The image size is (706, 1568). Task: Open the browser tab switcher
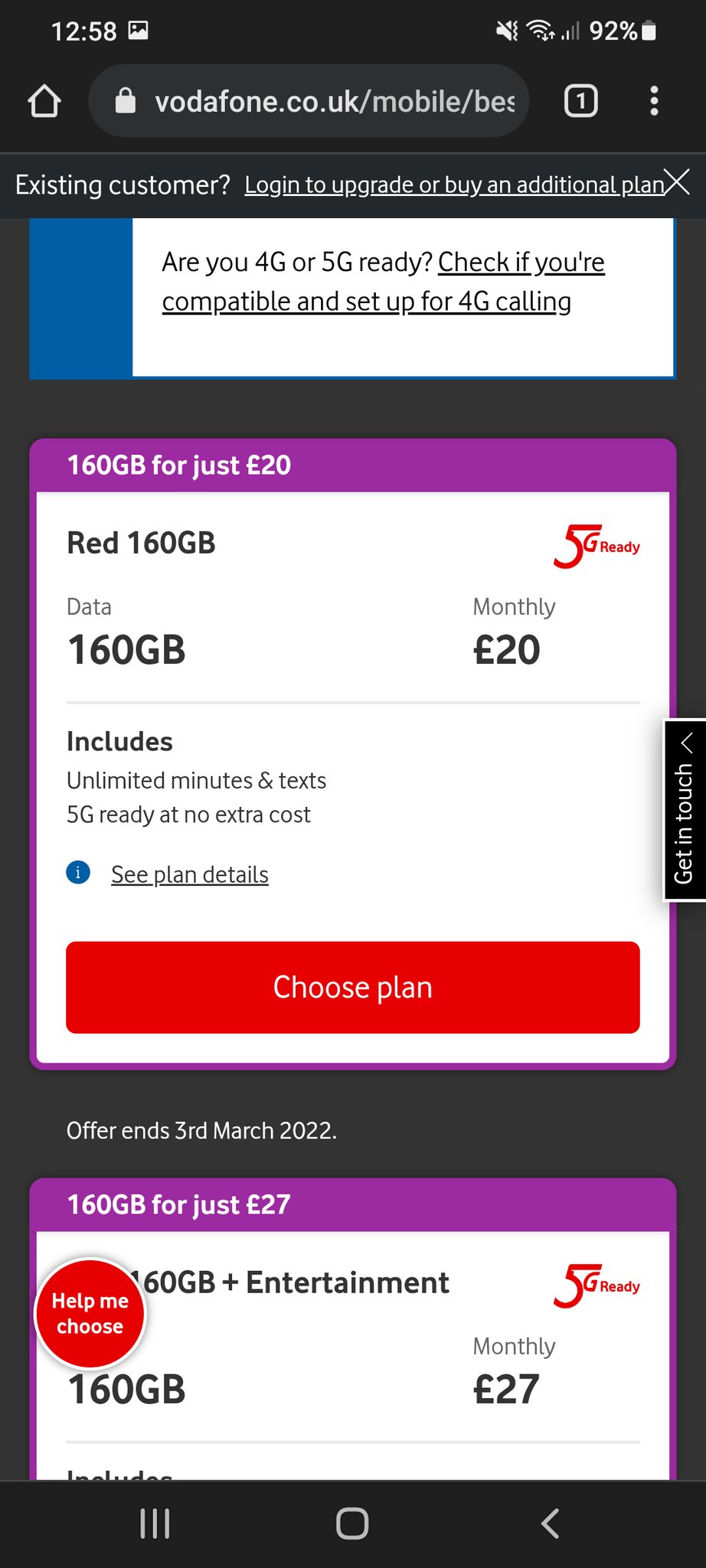[580, 101]
